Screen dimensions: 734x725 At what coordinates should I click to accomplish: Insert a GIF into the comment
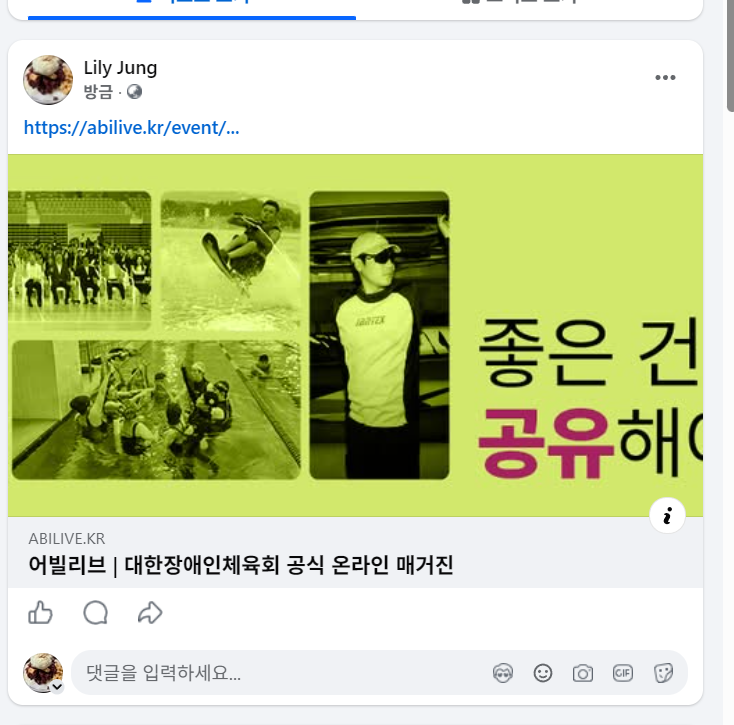[623, 673]
